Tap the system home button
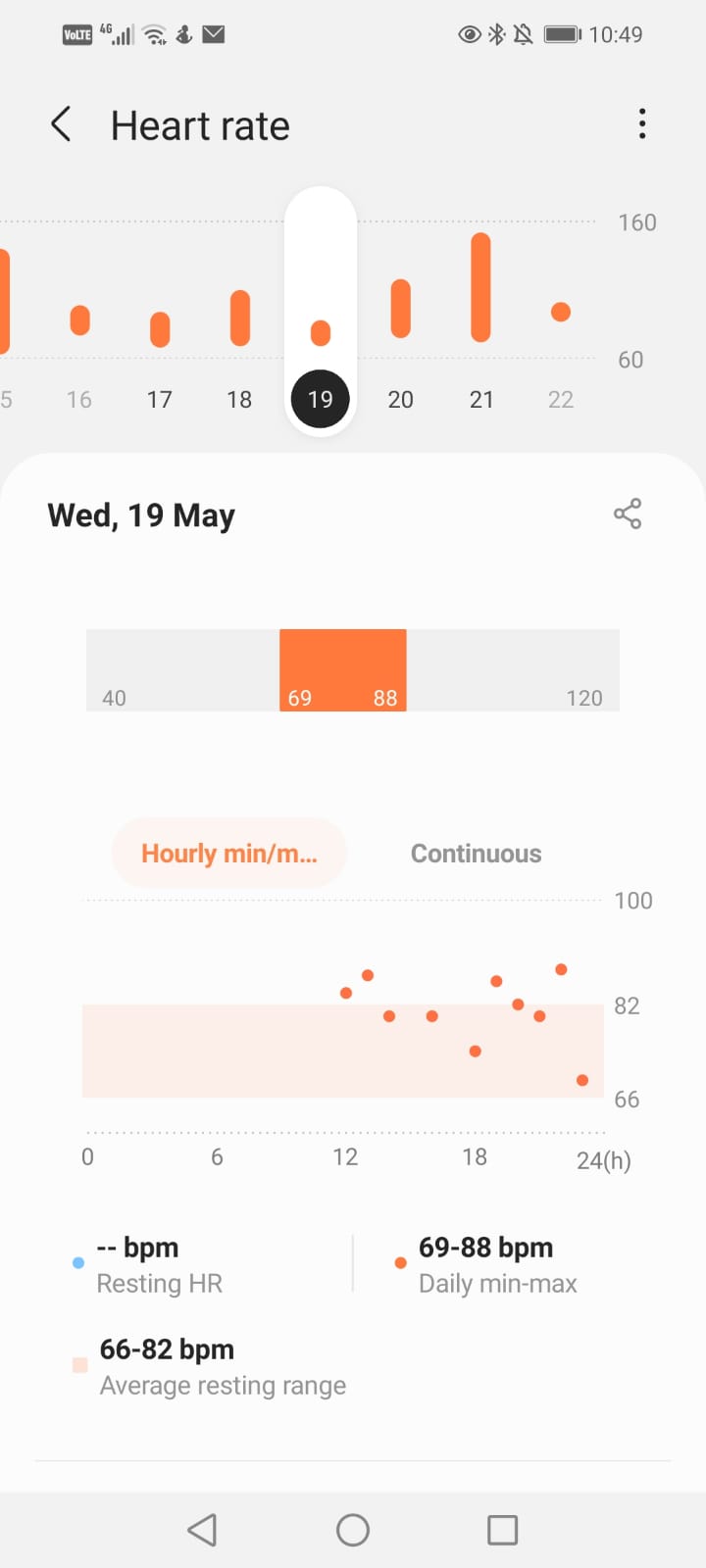Viewport: 706px width, 1568px height. pos(353,1530)
